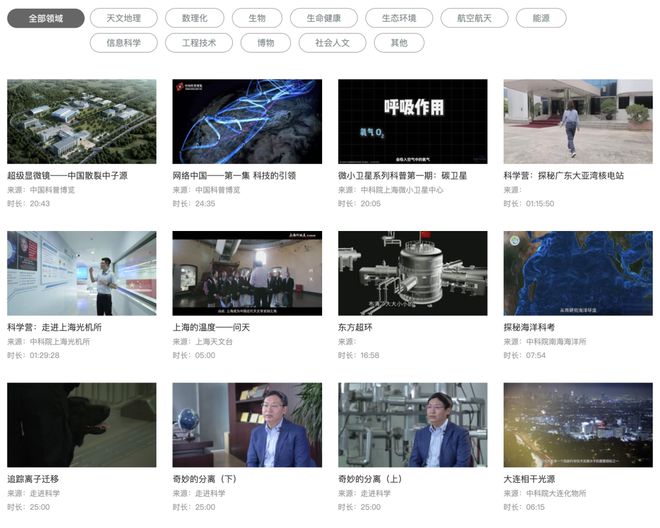Open the 碳卫星 video card
Image resolution: width=660 pixels, height=528 pixels.
(x=412, y=122)
